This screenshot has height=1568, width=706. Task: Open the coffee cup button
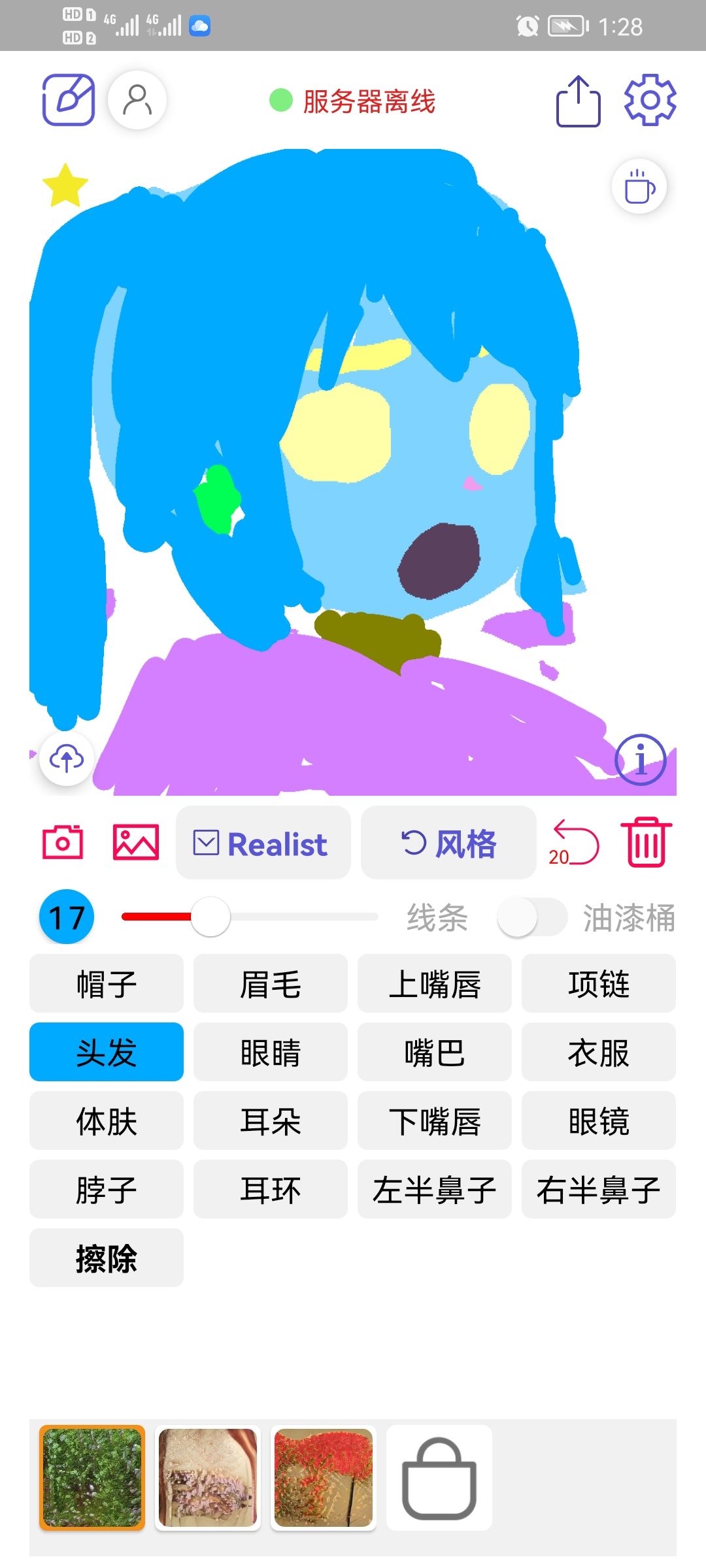[639, 187]
